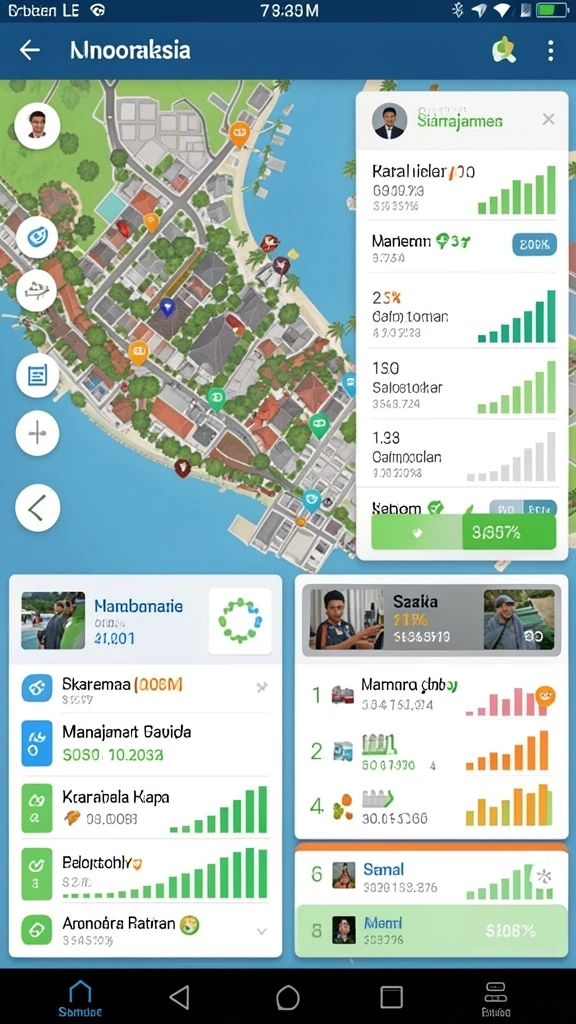Collapse the side panel with the left chevron

pos(37,507)
